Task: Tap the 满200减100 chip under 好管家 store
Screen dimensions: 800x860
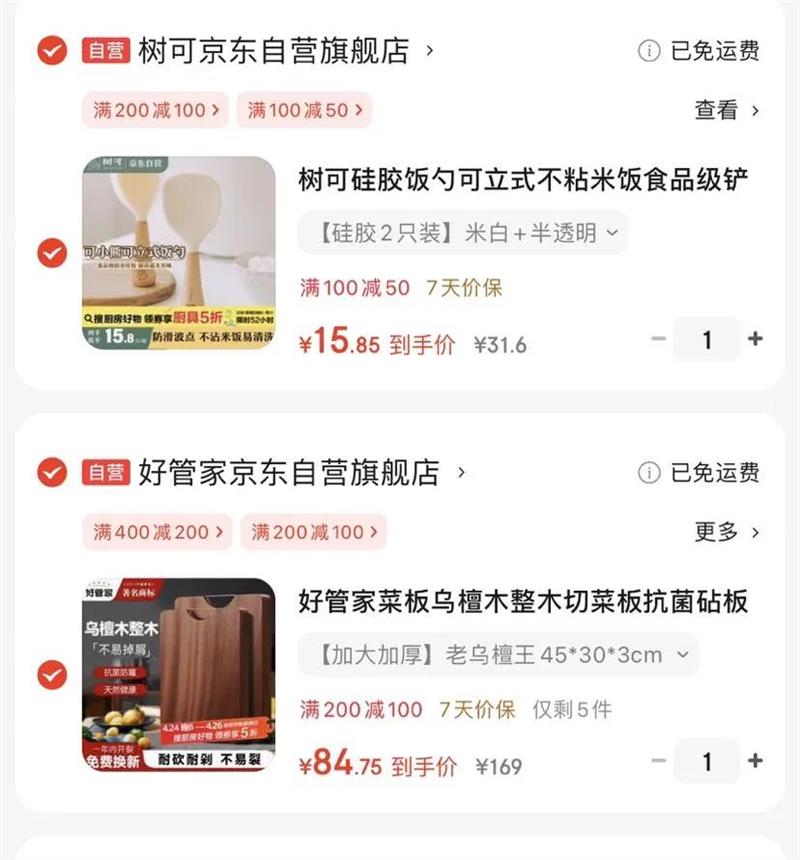Action: (x=314, y=531)
